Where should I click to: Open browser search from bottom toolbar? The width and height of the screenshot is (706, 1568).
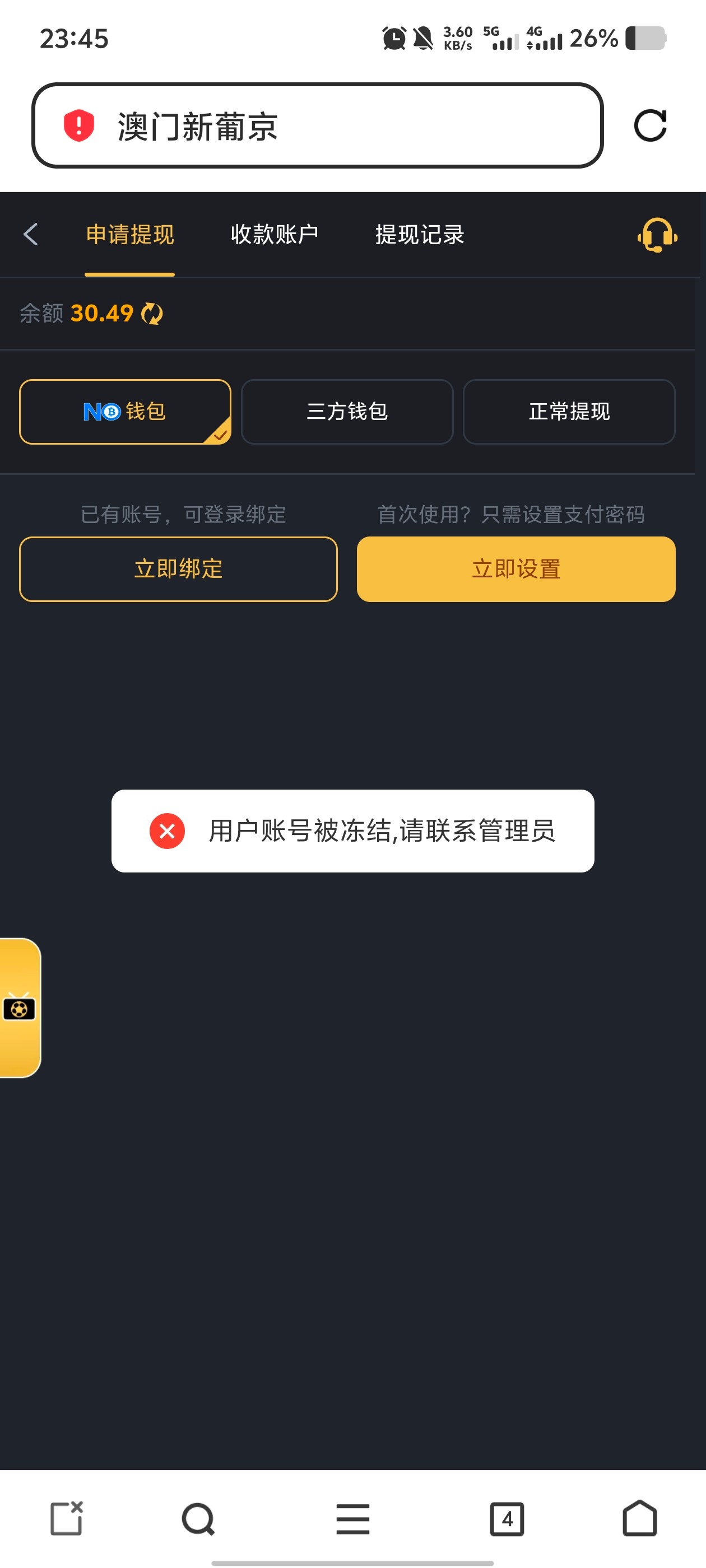(198, 1519)
